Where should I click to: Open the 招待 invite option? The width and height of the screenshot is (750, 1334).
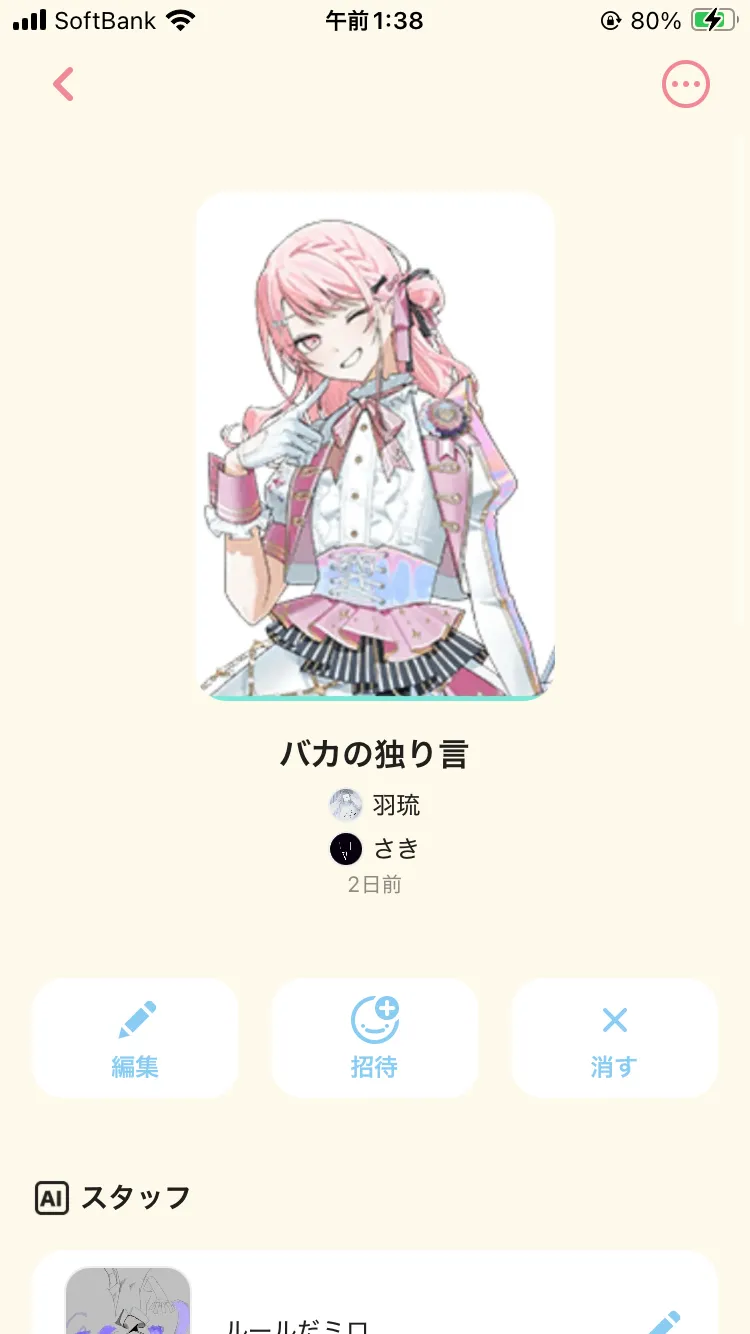(375, 1038)
